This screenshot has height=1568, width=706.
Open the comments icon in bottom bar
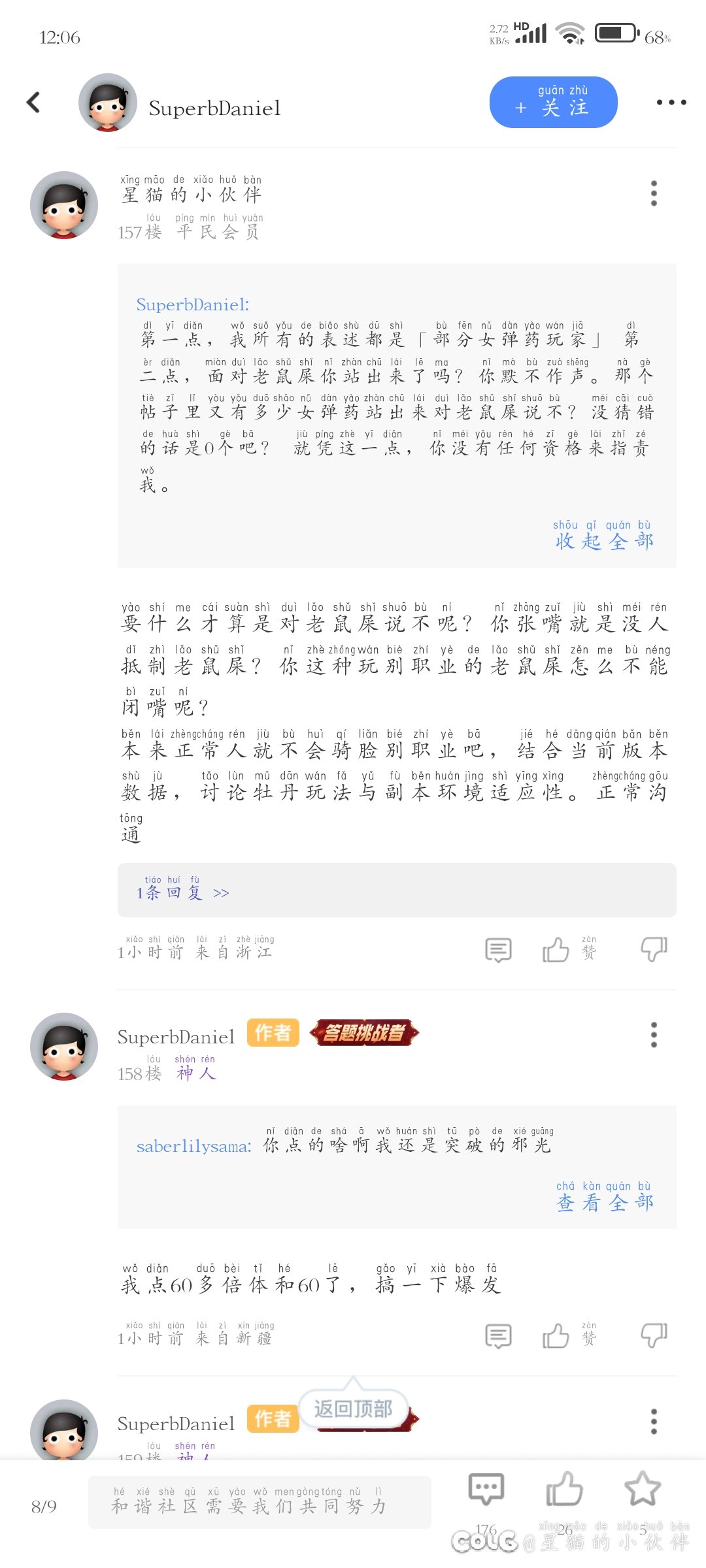point(486,1492)
